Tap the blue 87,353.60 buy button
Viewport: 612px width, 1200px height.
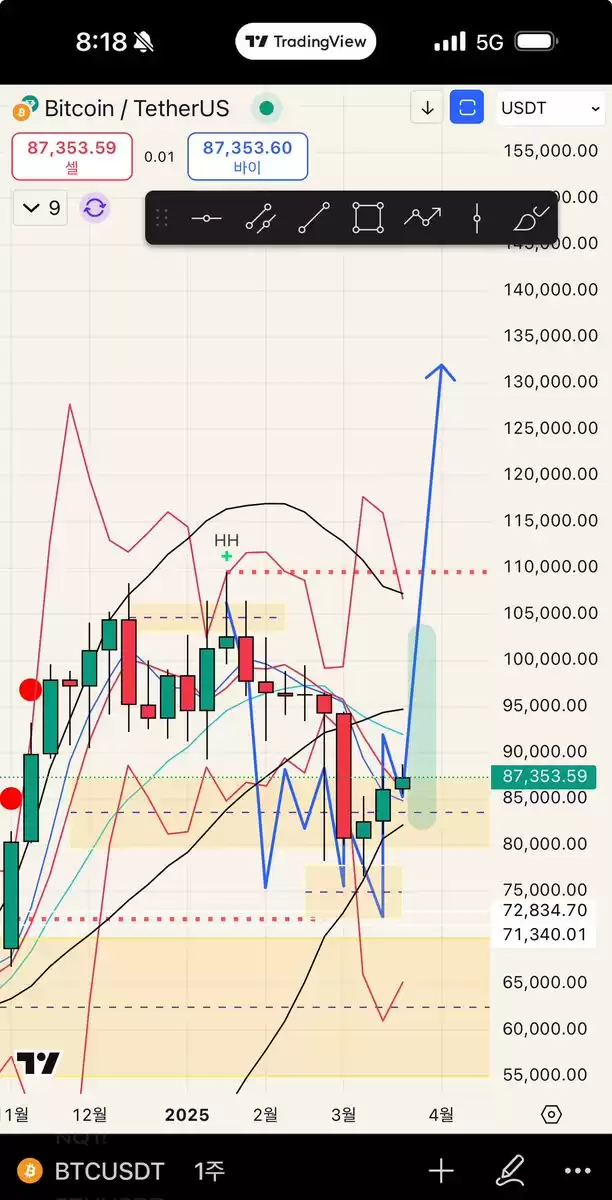tap(247, 157)
